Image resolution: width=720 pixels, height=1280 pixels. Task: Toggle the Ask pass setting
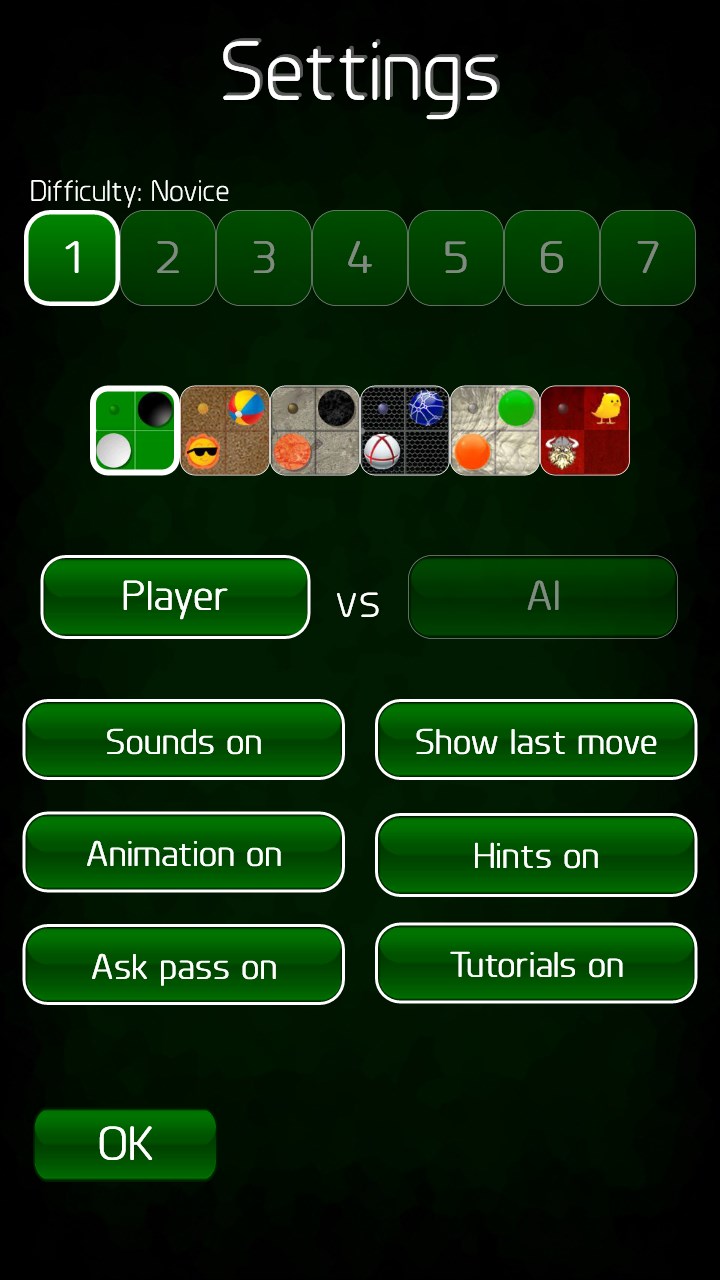pos(184,965)
